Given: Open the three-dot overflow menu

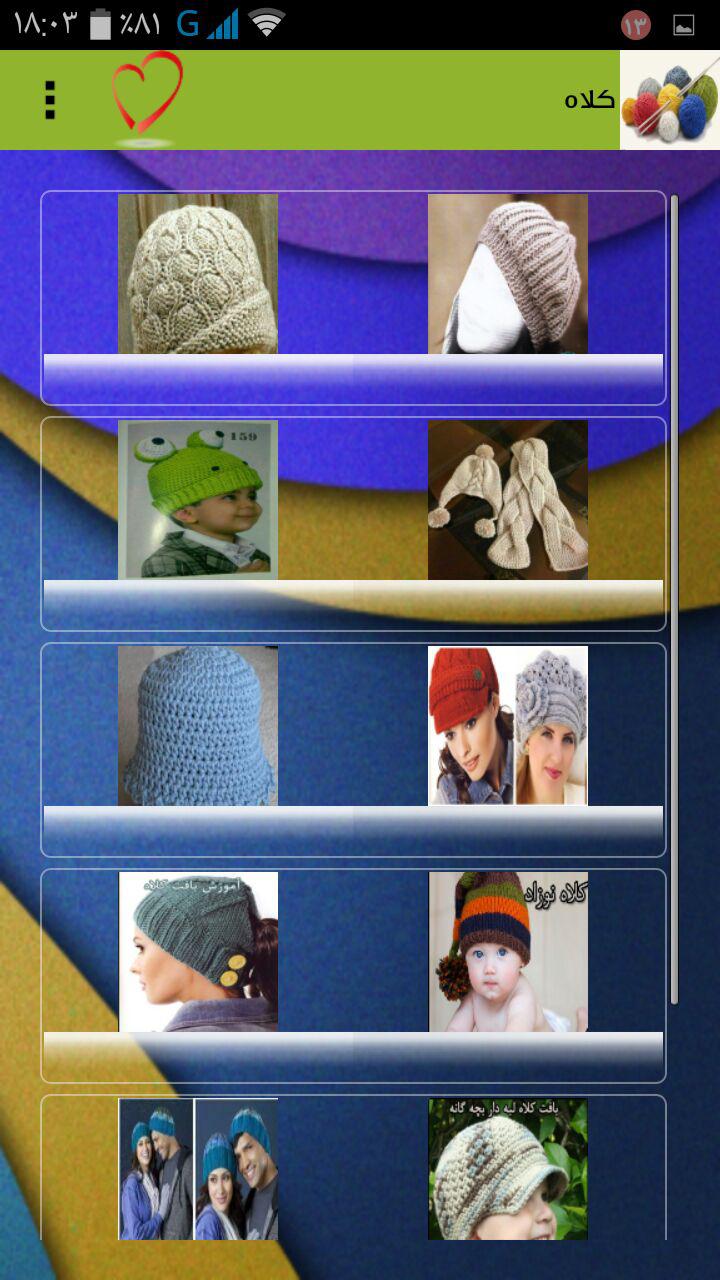Looking at the screenshot, I should (x=50, y=100).
